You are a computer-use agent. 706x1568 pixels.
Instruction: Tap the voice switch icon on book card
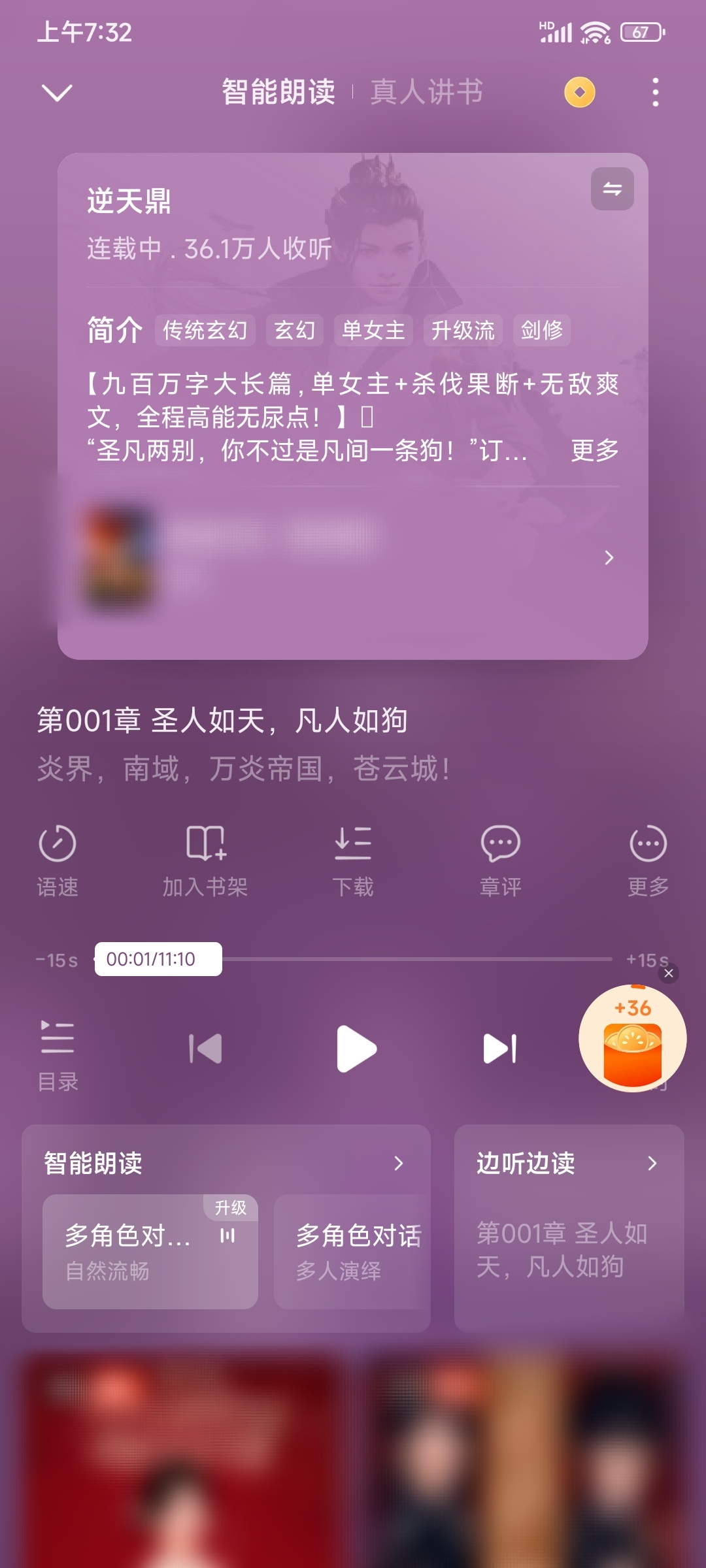[x=611, y=189]
